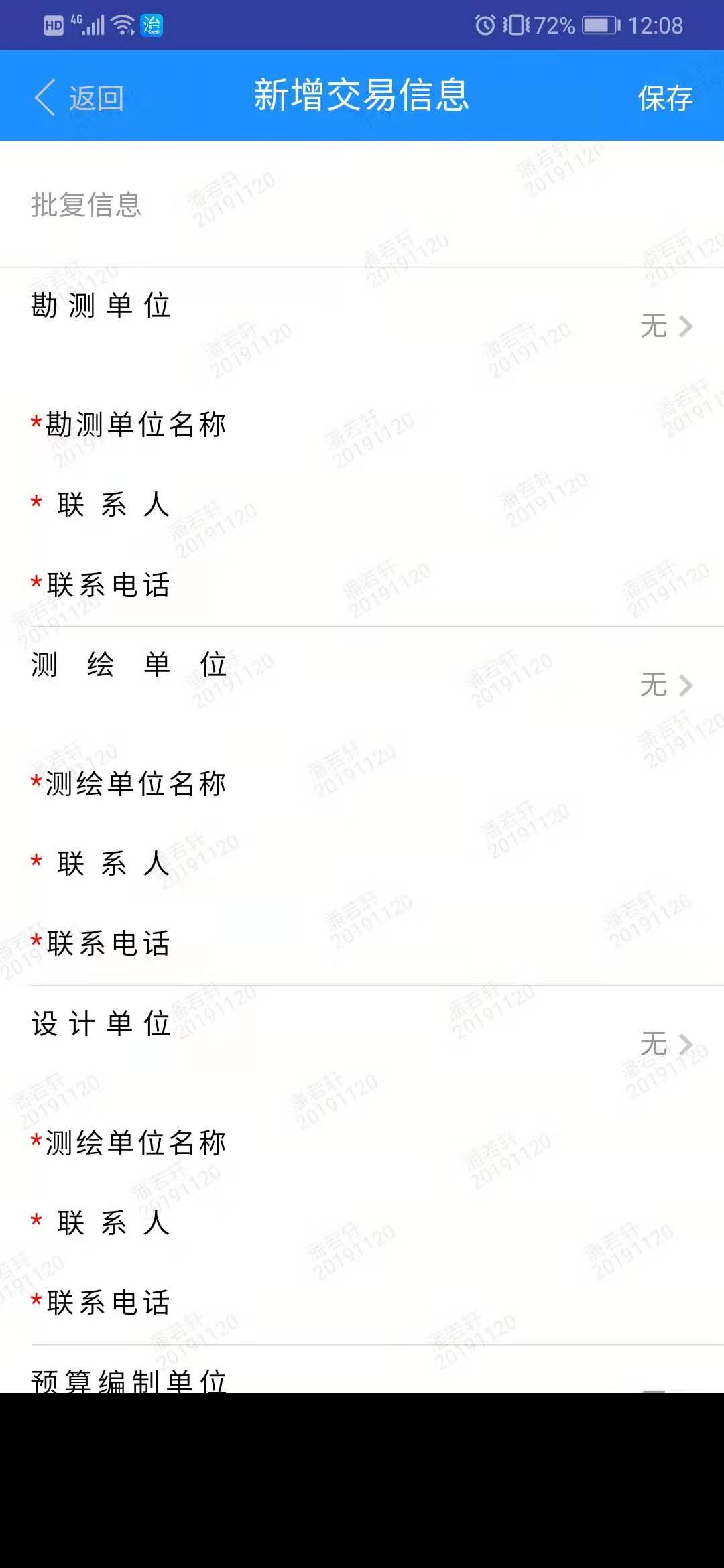Viewport: 724px width, 1568px height.
Task: Open the 设计单位 selector showing 无
Action: (x=362, y=1044)
